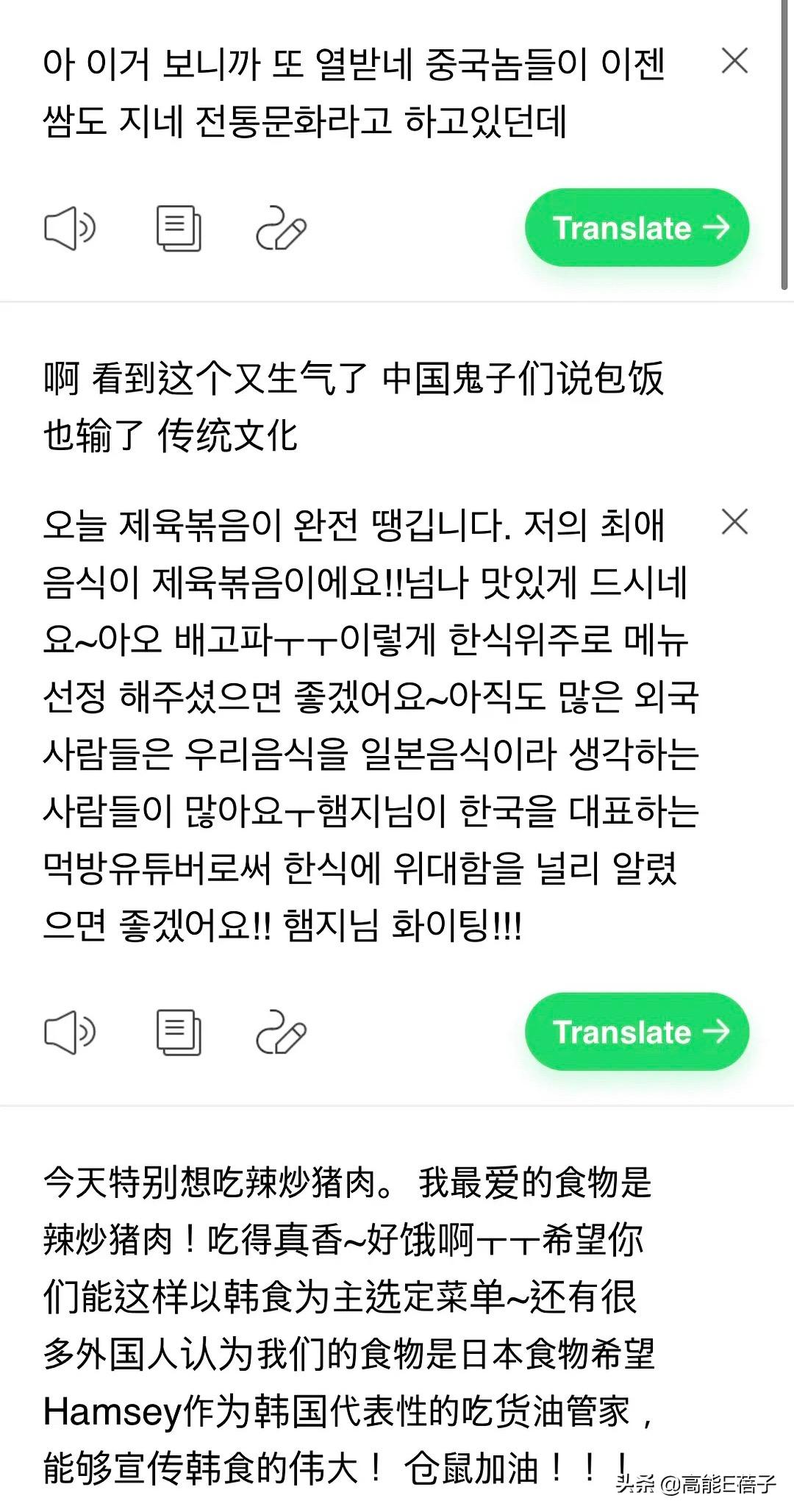Copy the first Korean message text

coord(179,228)
